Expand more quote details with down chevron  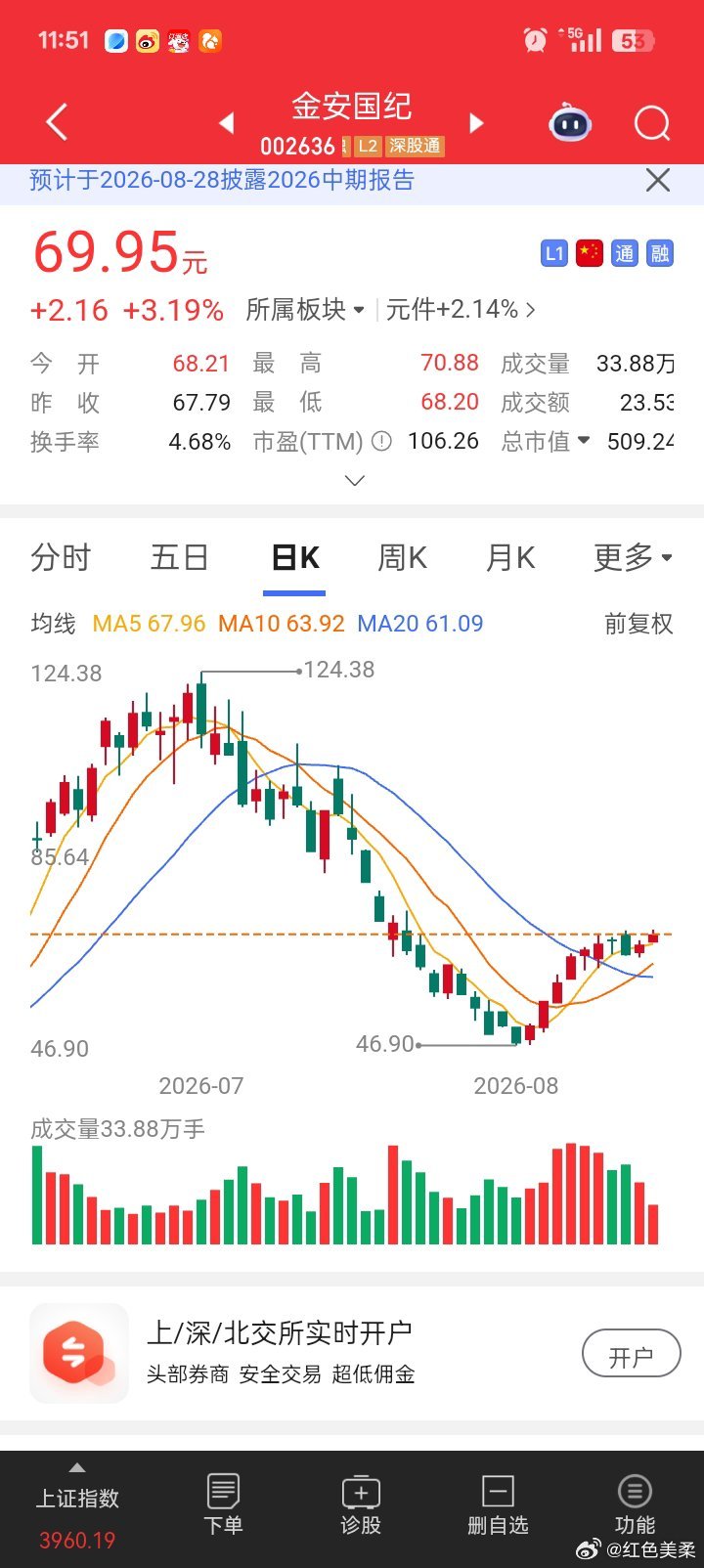356,480
